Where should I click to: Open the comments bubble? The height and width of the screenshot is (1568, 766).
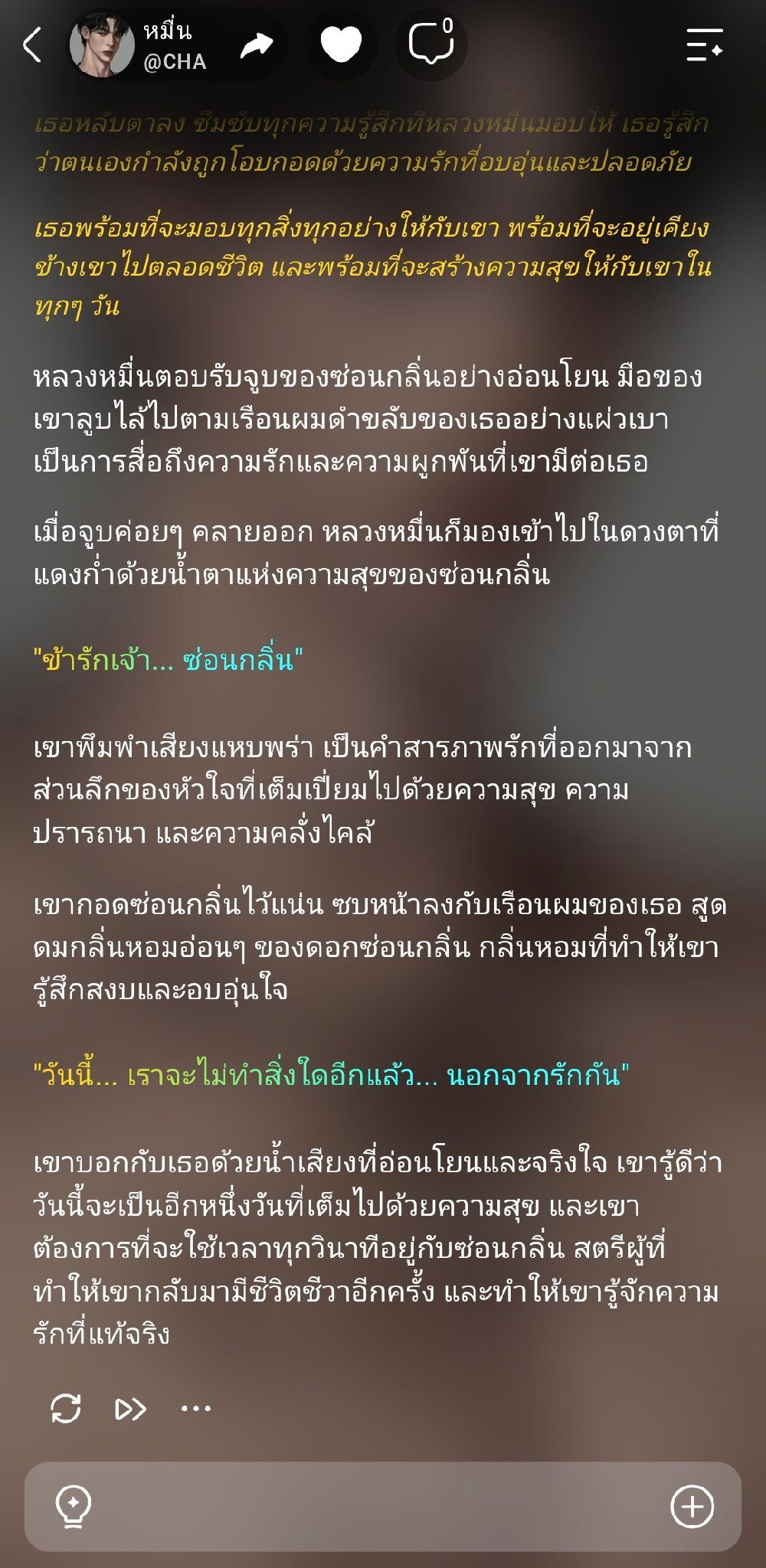431,44
